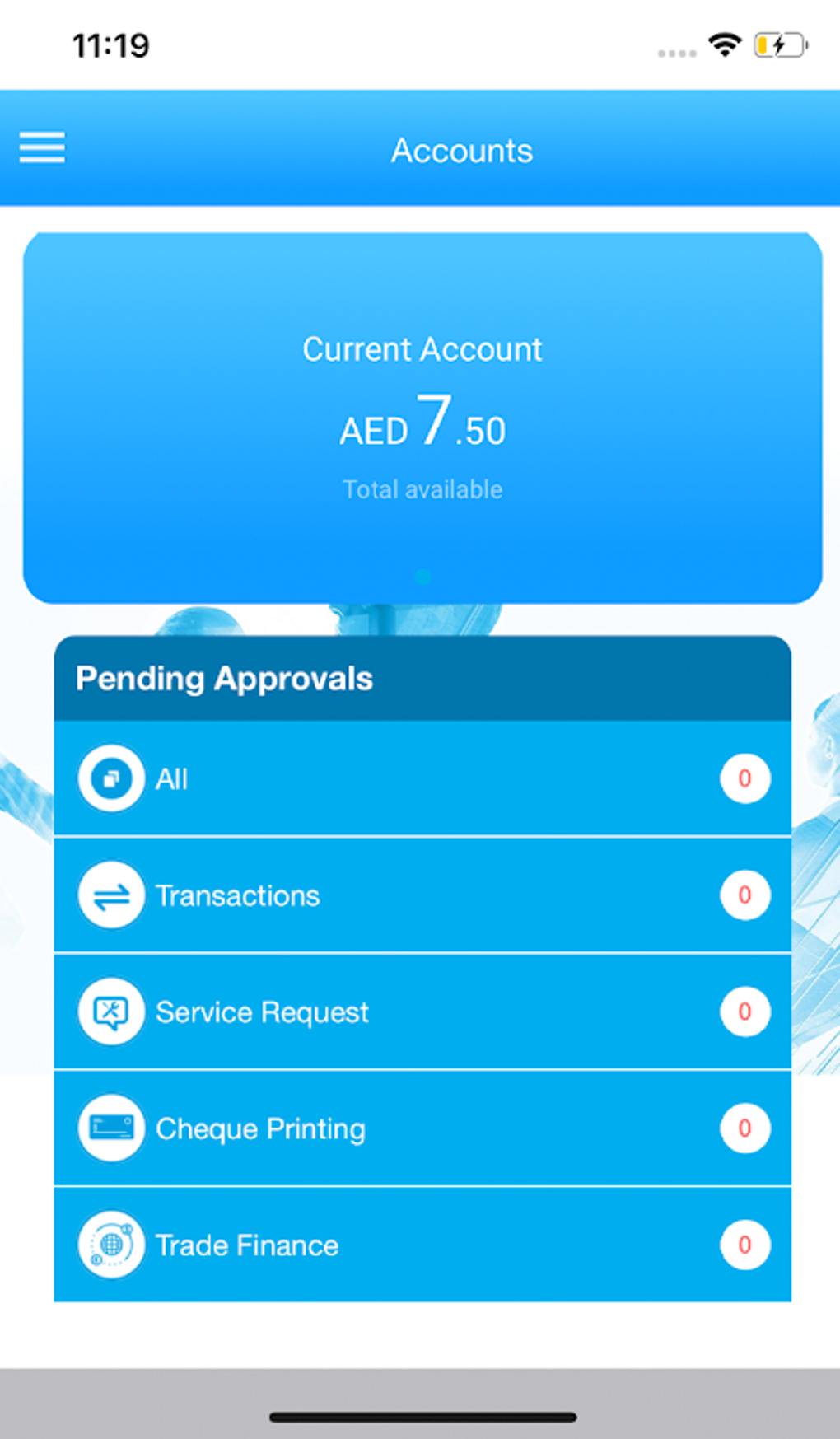
Task: Tap the battery charging indicator
Action: click(x=778, y=46)
